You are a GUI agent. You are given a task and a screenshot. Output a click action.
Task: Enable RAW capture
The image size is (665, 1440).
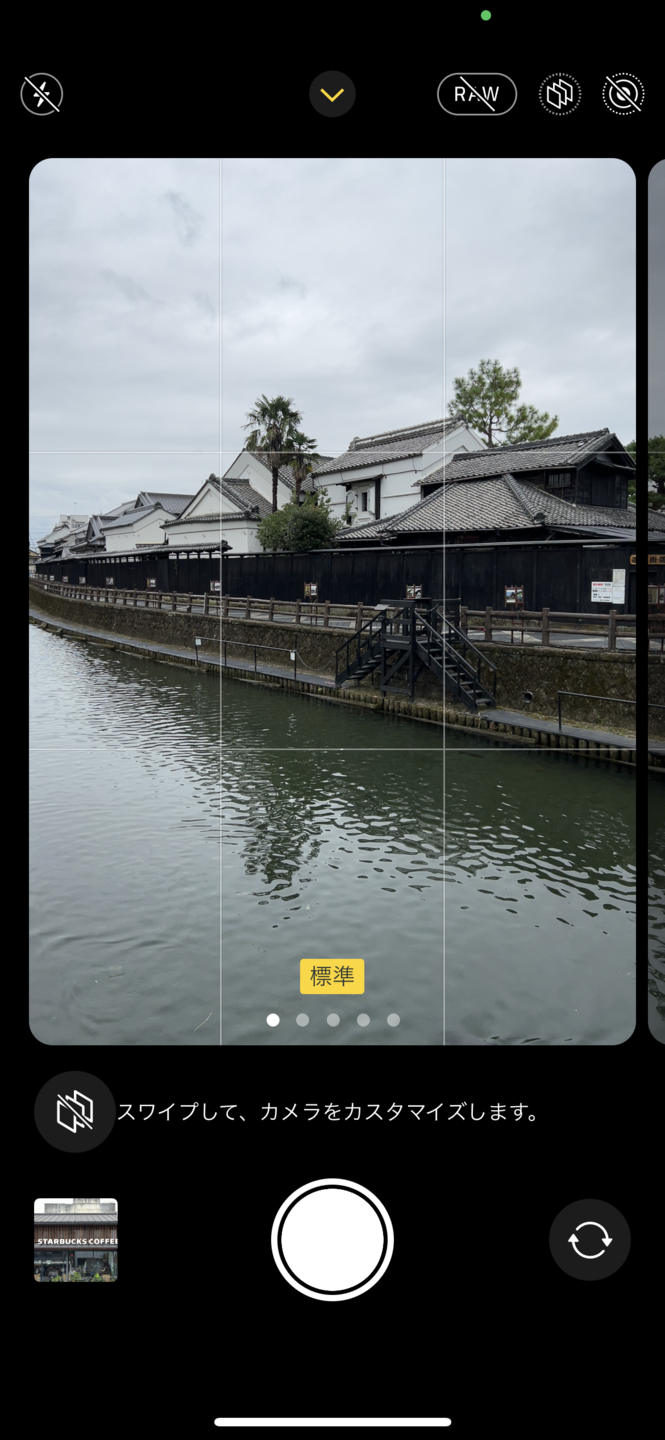pos(476,95)
